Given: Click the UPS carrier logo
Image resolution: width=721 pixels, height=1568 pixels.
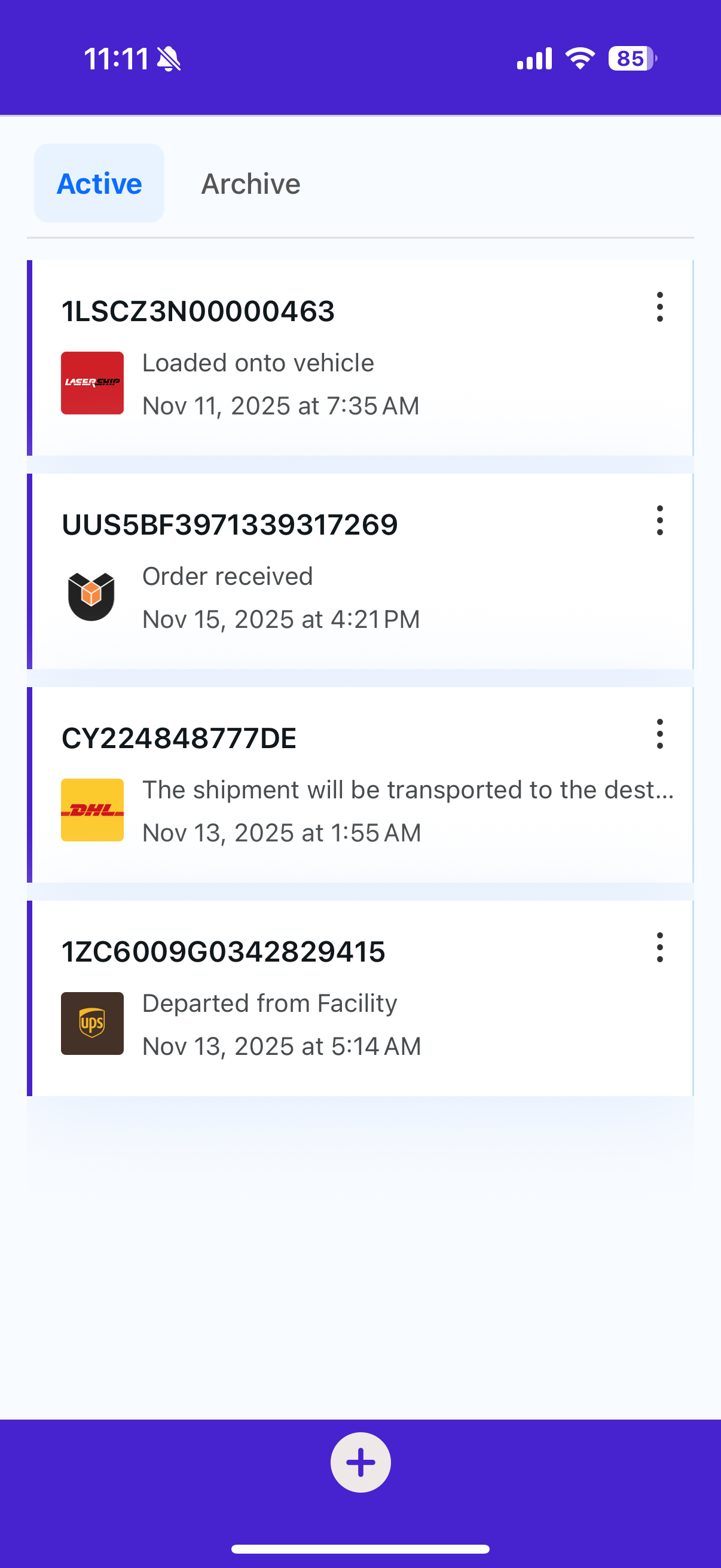Looking at the screenshot, I should (x=93, y=1023).
